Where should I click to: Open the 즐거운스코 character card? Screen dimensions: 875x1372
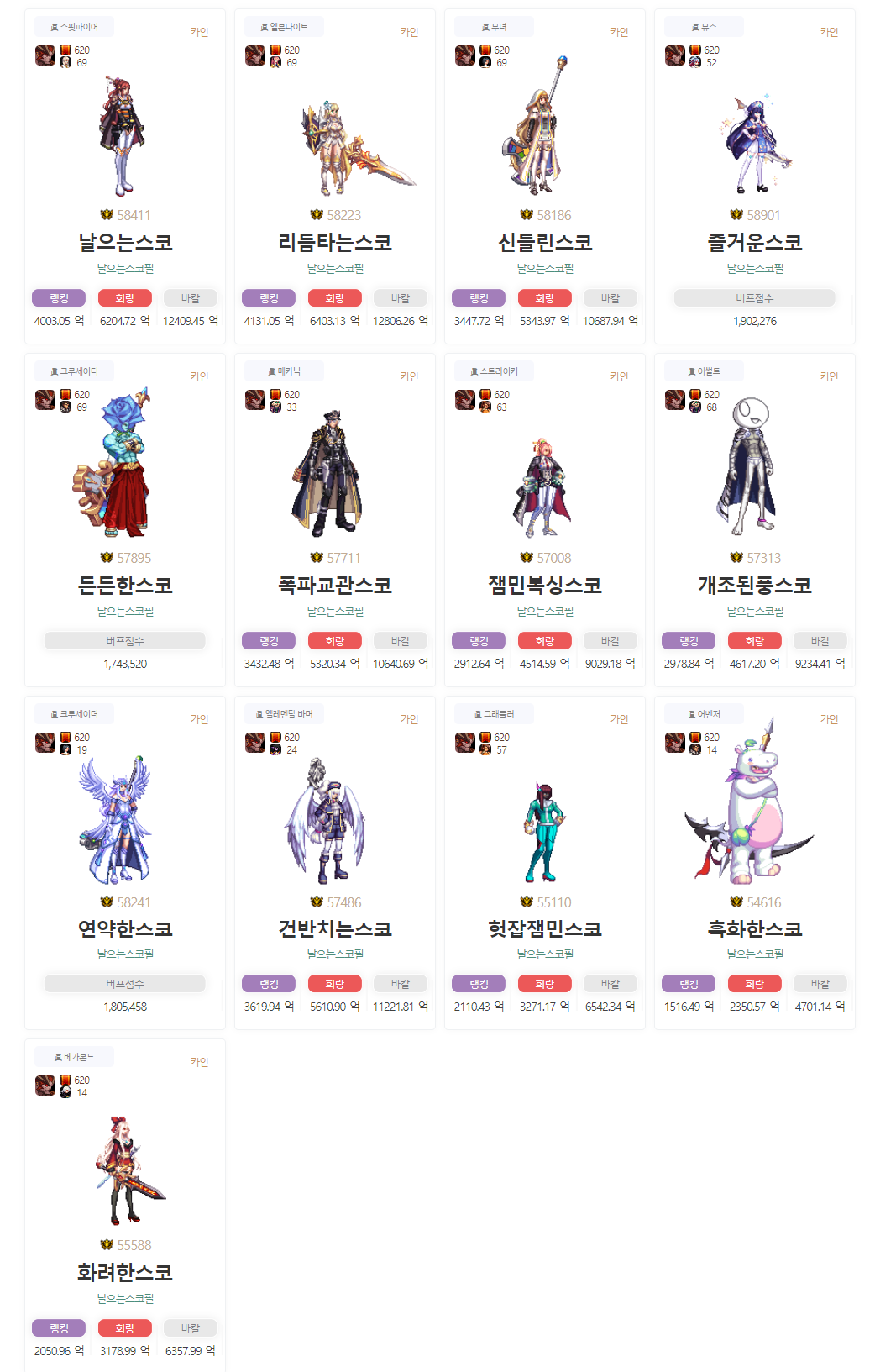point(755,243)
